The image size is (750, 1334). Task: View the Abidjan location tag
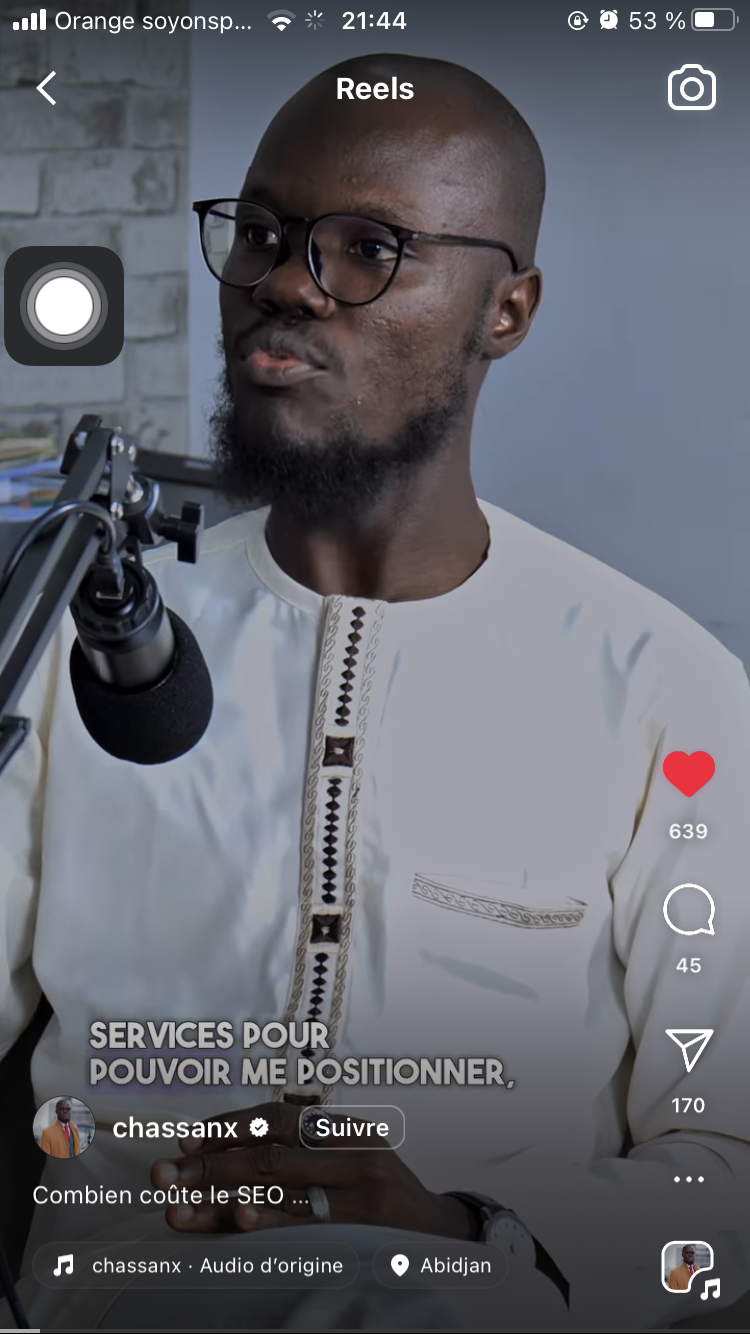click(440, 1266)
